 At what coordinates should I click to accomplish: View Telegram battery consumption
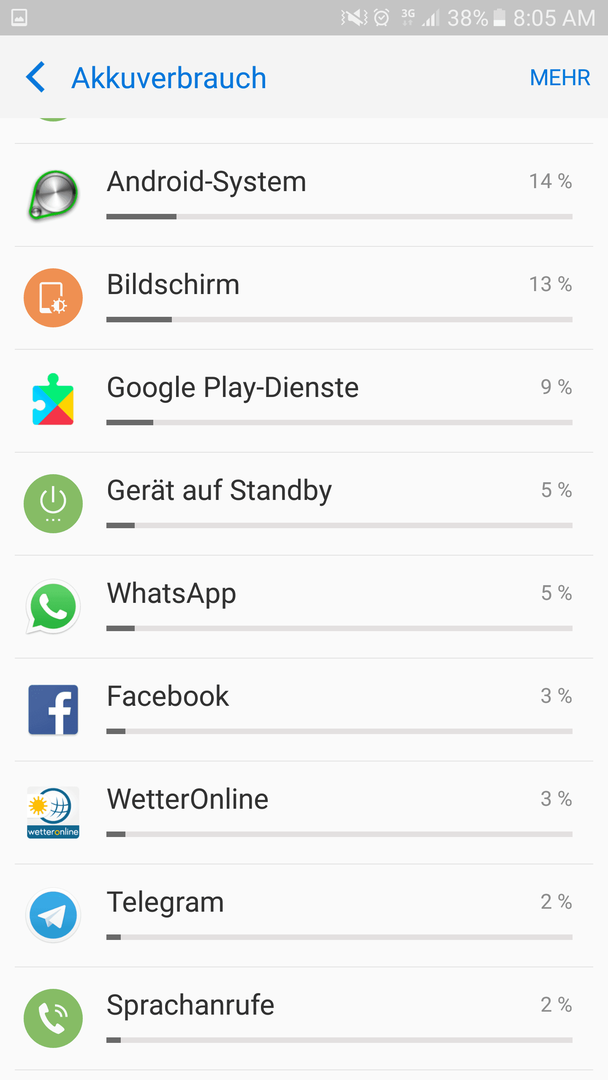coord(304,916)
